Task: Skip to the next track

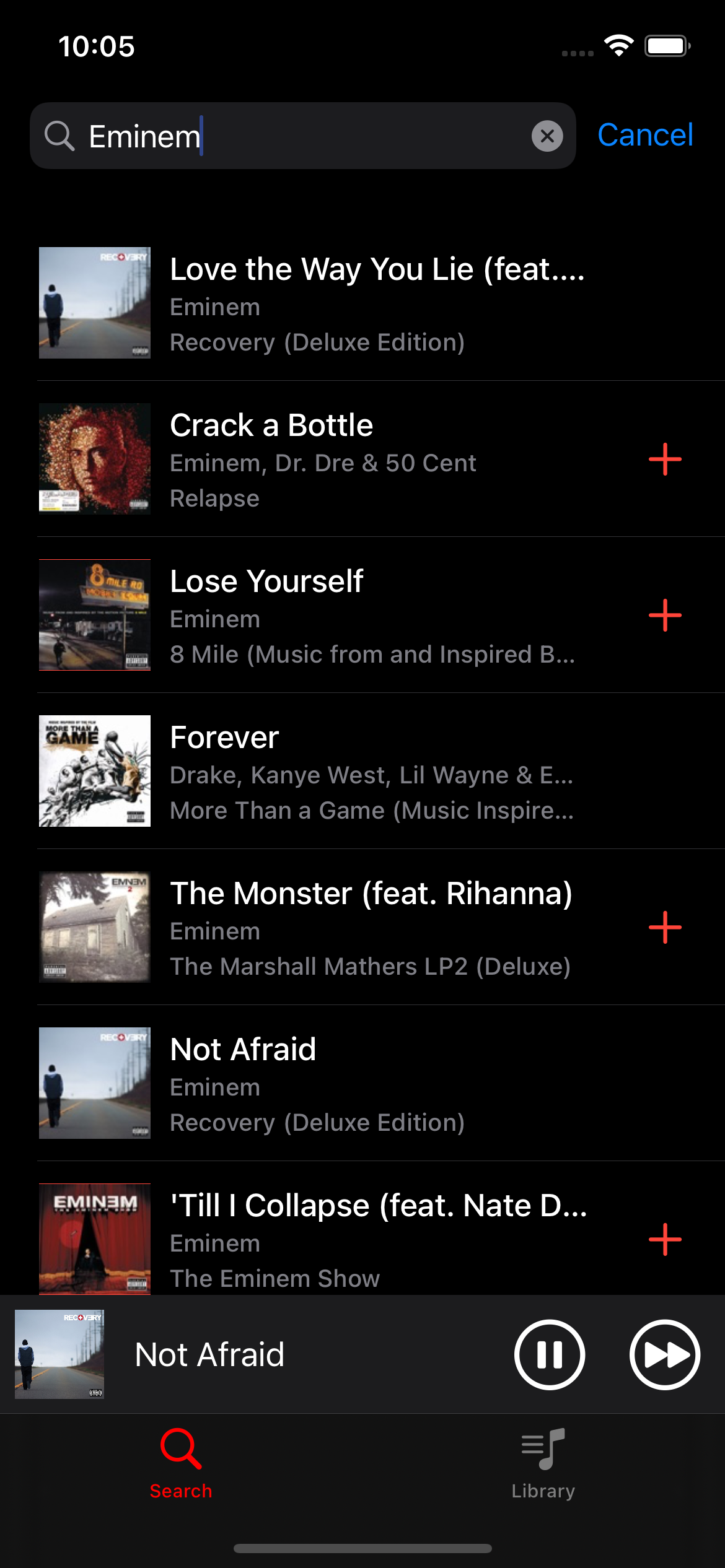Action: (x=664, y=1354)
